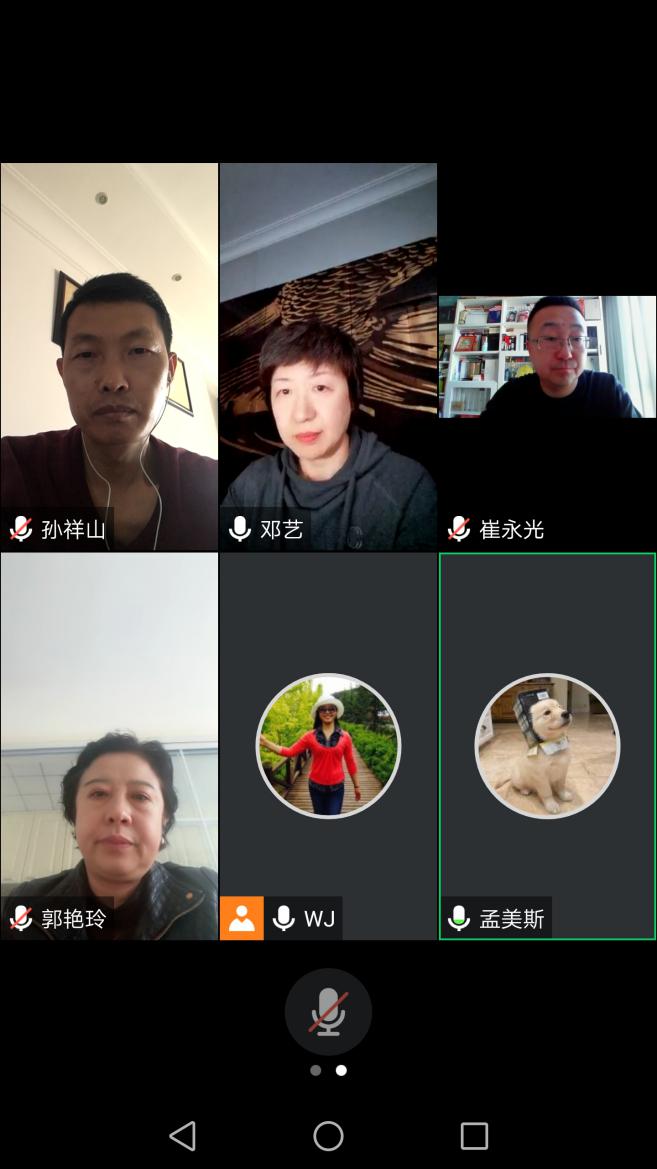Select 郭艳玲's video tile

click(109, 746)
